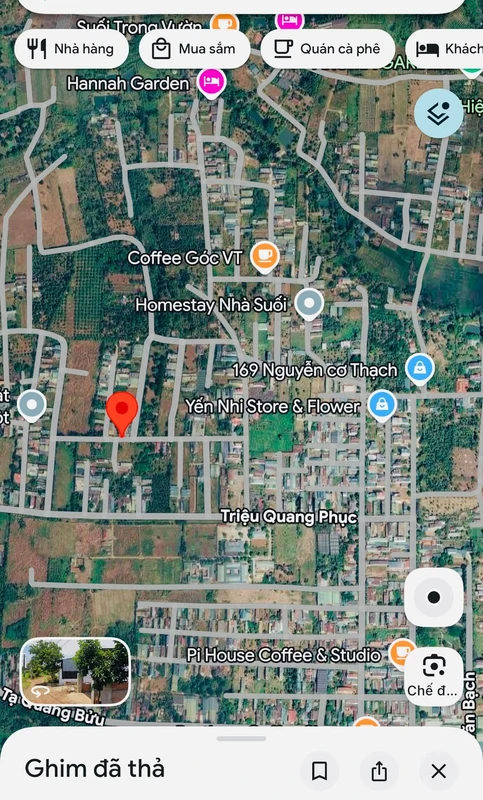The image size is (483, 800).
Task: Close the Ghim đã thả panel
Action: pyautogui.click(x=439, y=771)
